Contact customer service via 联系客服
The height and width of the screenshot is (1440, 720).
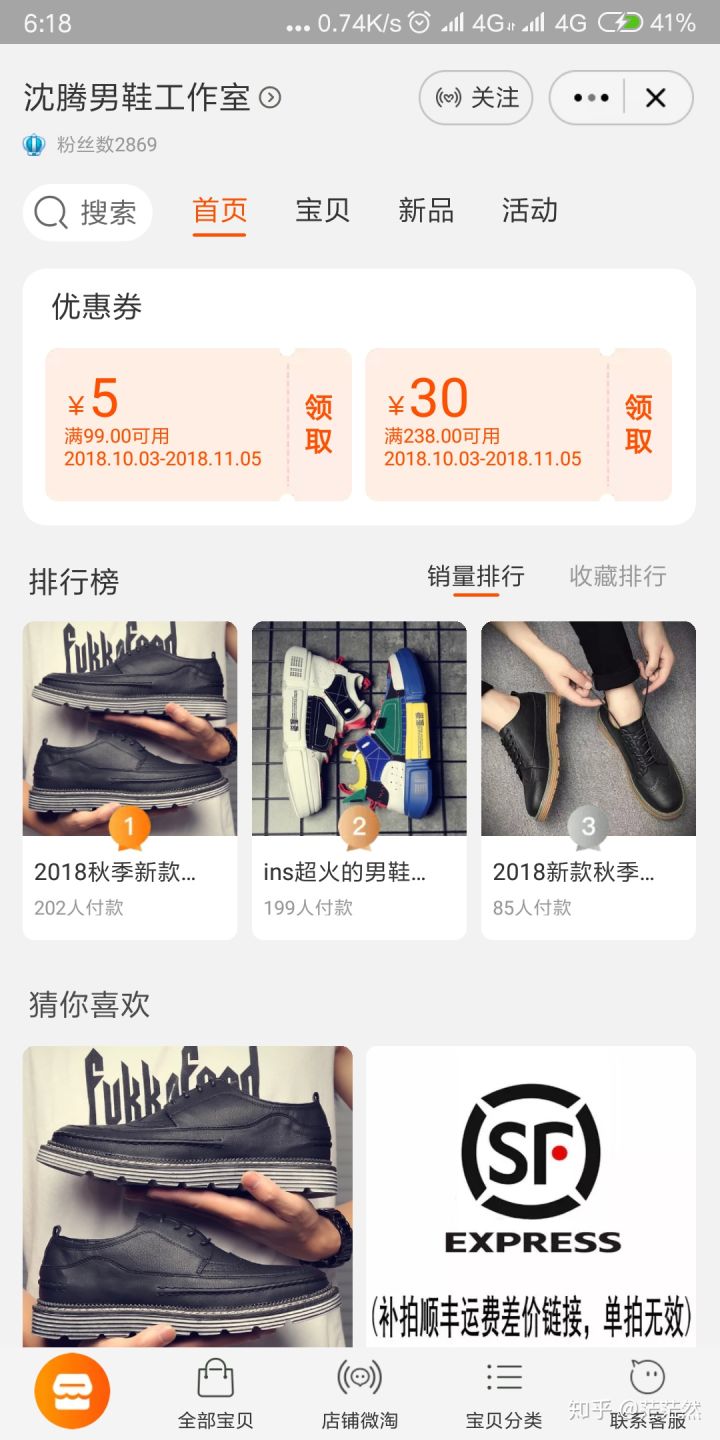(x=648, y=1393)
